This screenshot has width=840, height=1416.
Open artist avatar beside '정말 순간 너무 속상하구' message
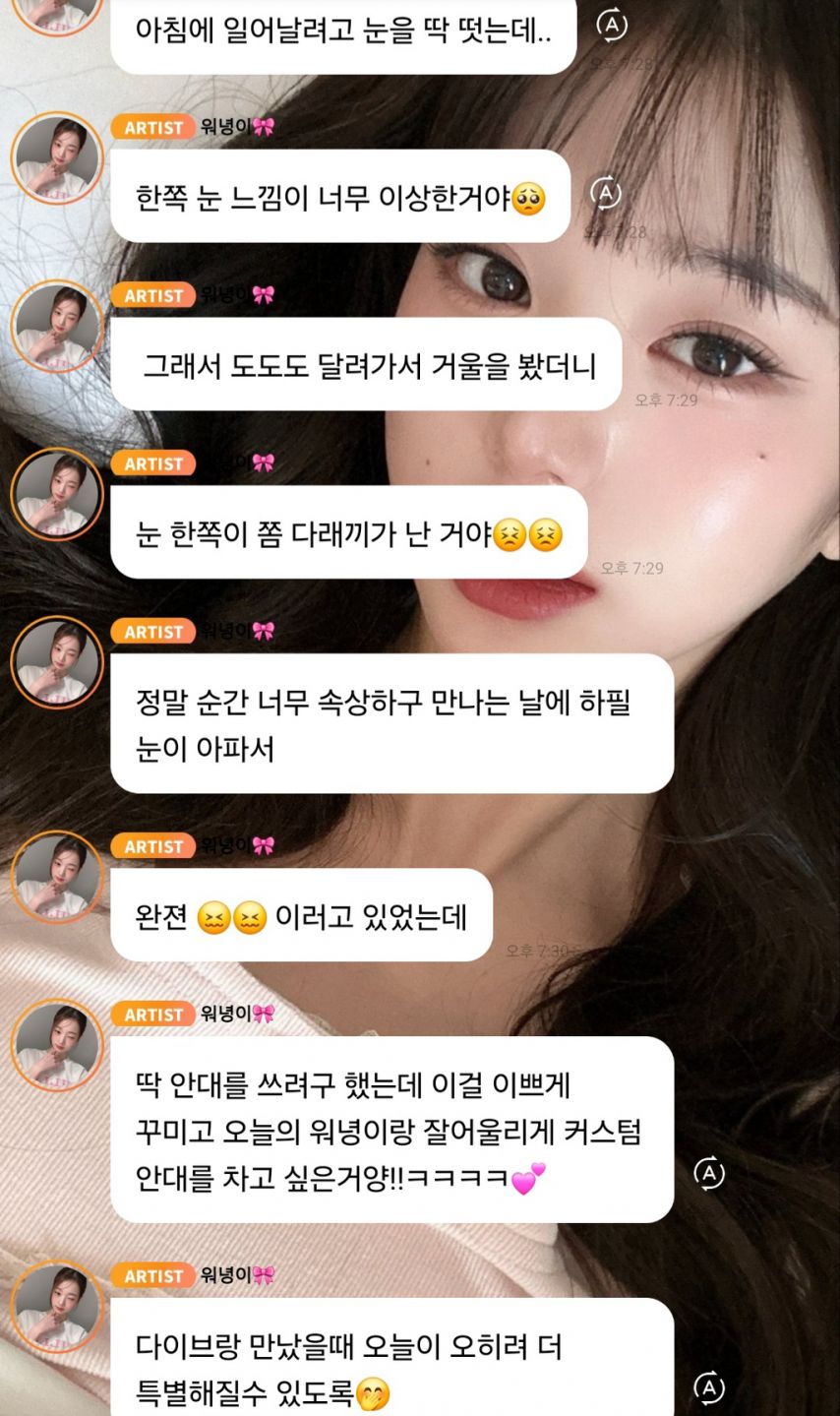click(x=57, y=662)
